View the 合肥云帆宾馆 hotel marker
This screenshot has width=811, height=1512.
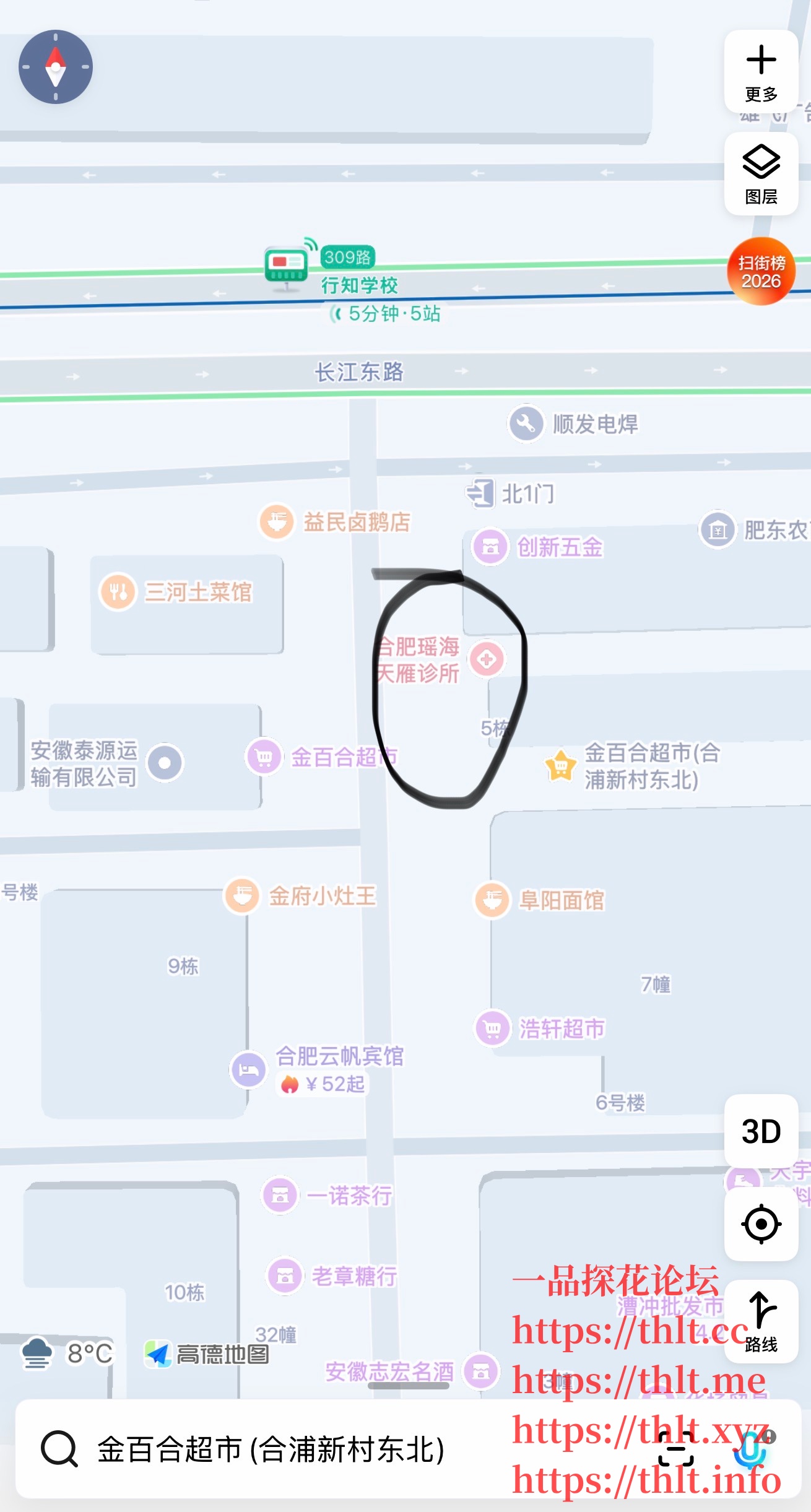click(249, 1069)
